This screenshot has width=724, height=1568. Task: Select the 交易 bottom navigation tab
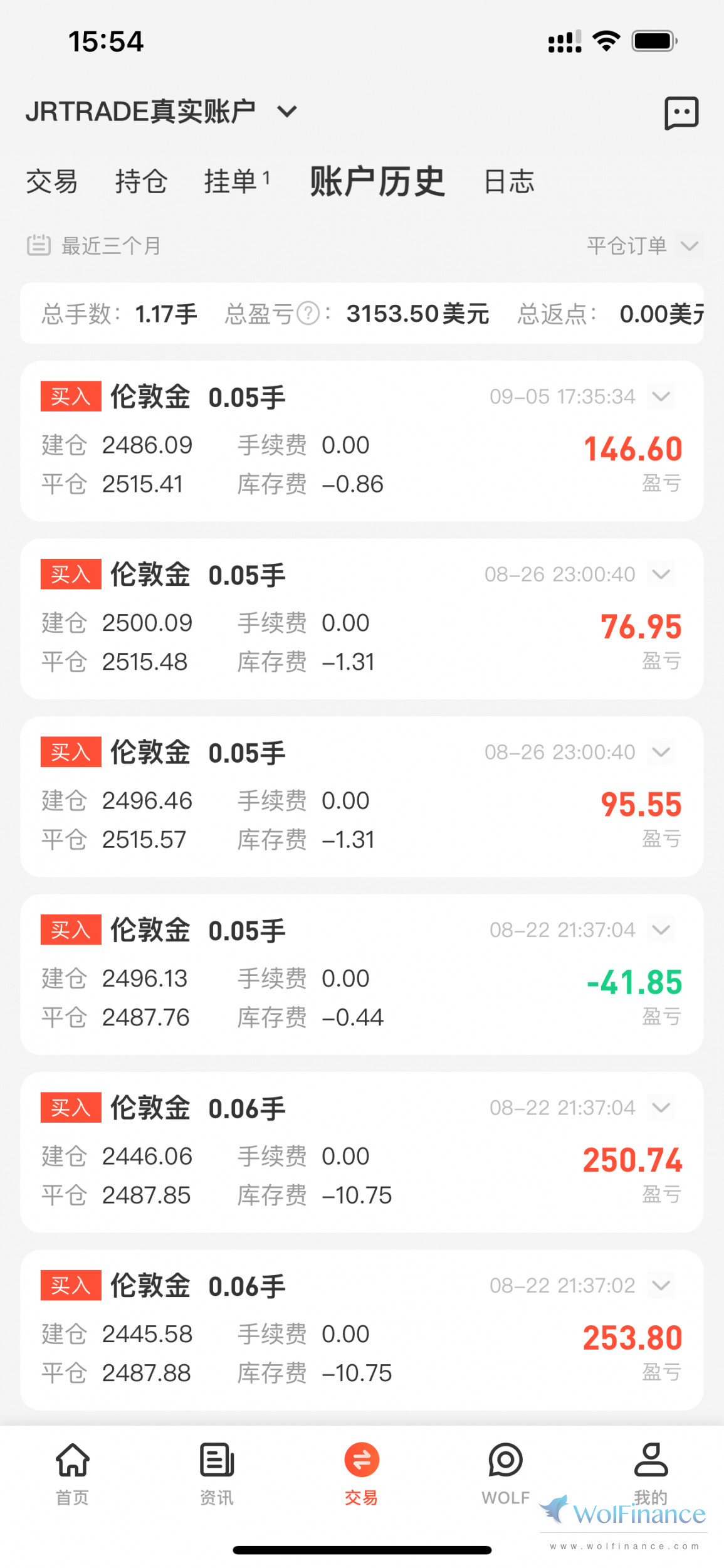click(x=362, y=1473)
